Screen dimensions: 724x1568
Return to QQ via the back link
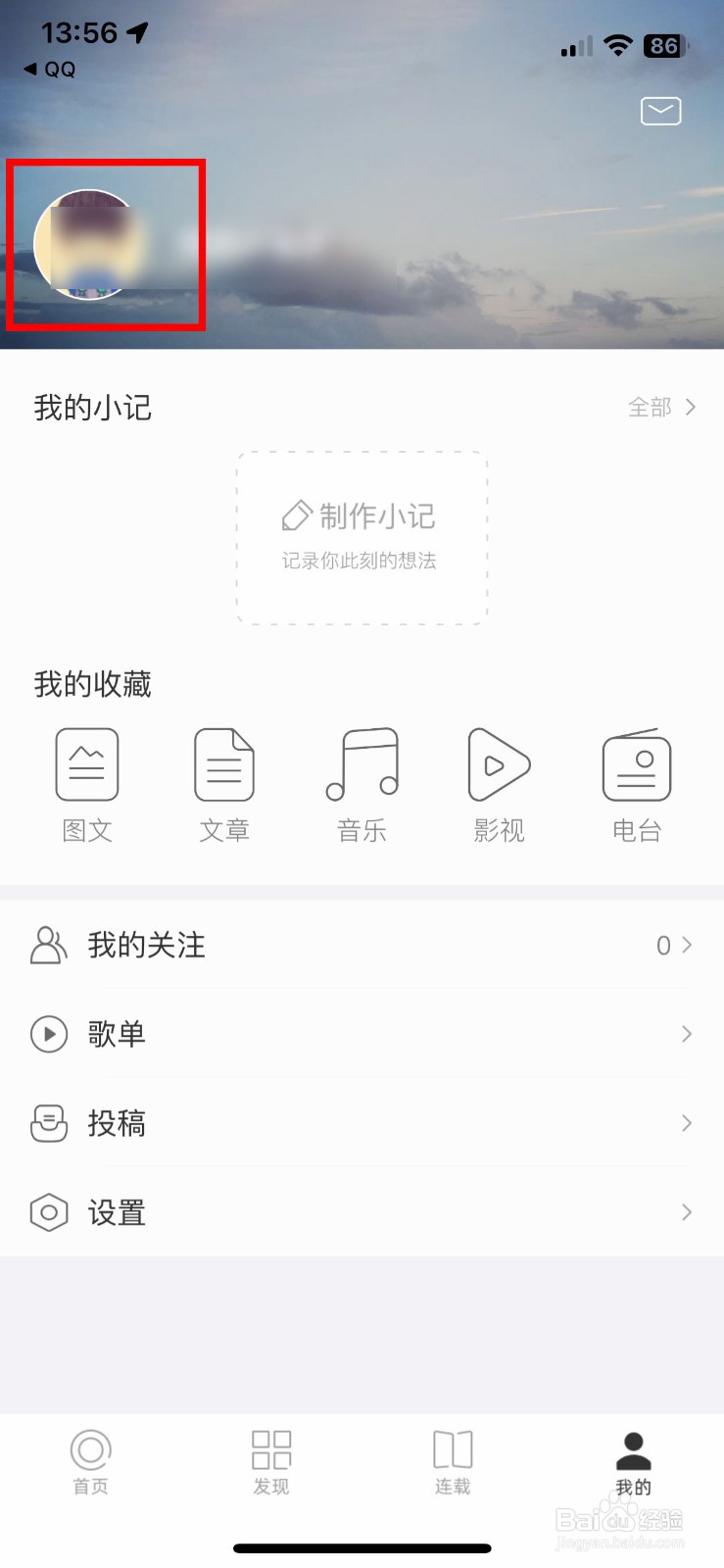pos(50,70)
